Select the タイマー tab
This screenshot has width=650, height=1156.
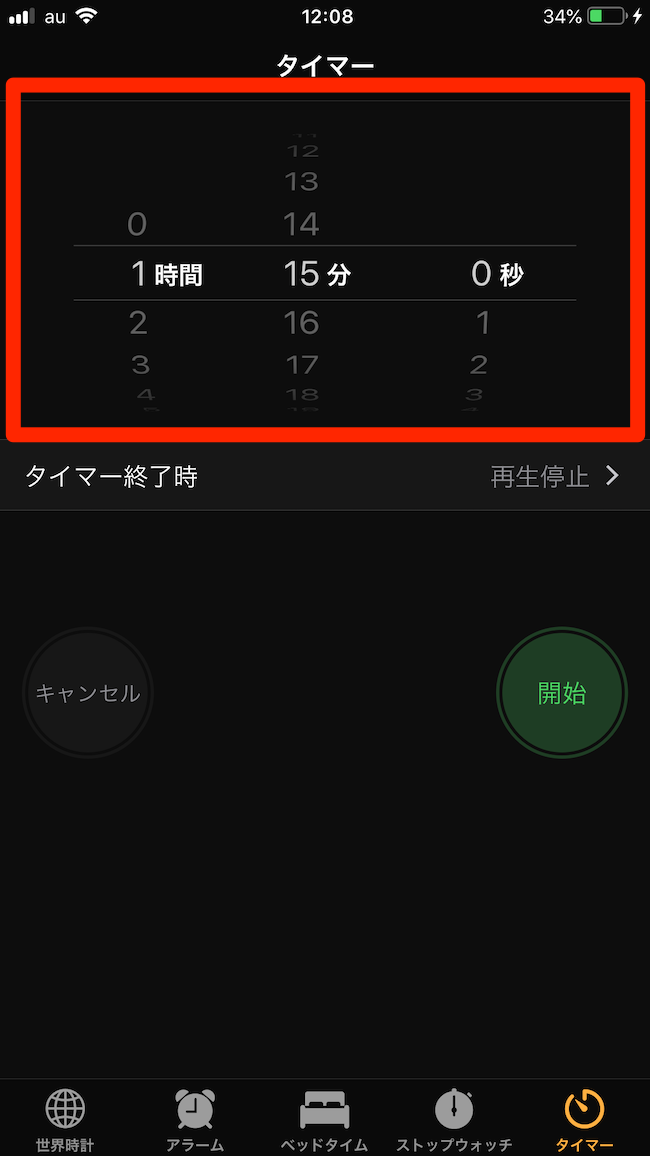(x=584, y=1120)
